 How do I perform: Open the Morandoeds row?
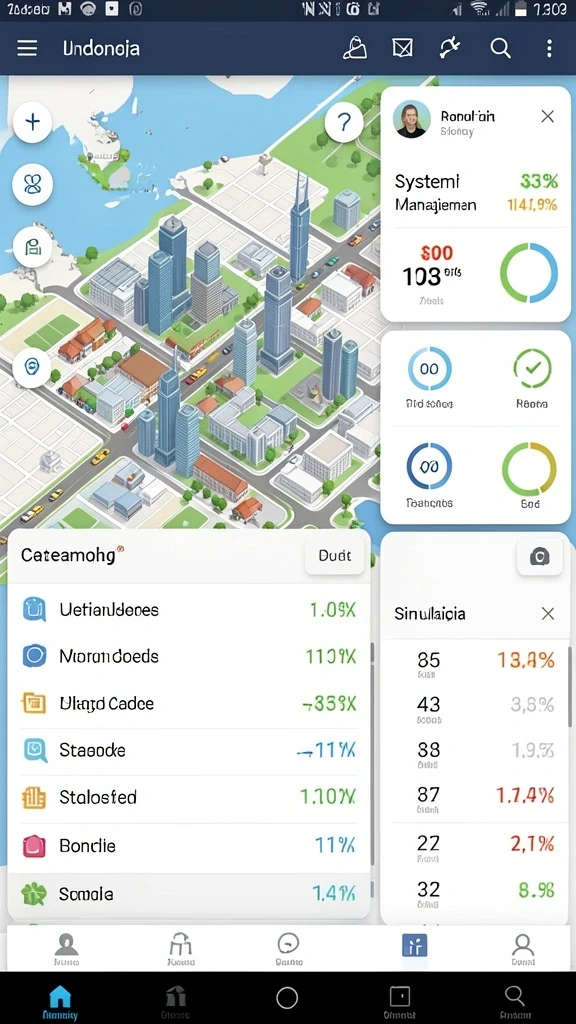pos(189,656)
